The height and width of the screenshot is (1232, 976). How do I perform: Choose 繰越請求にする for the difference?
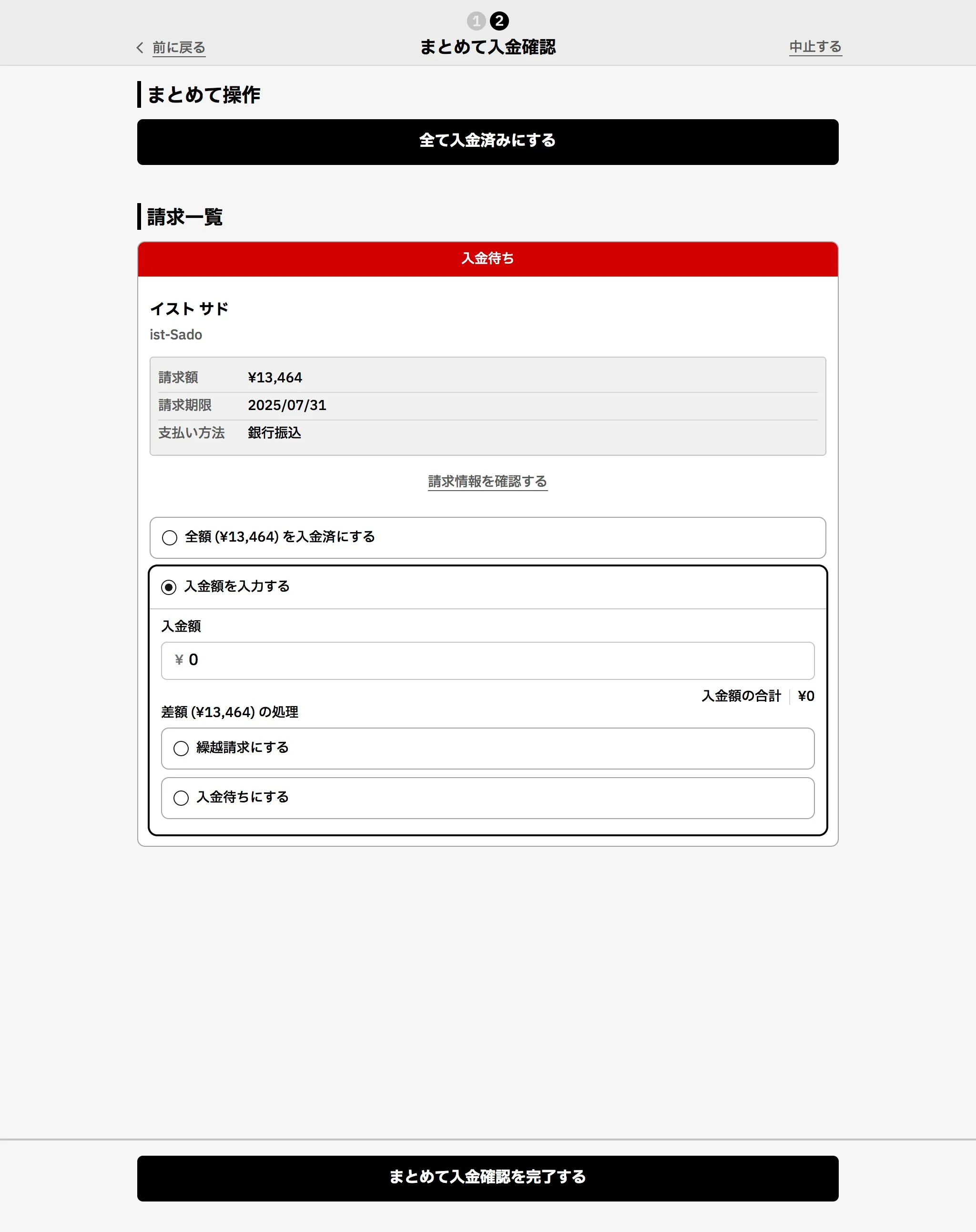click(x=181, y=748)
